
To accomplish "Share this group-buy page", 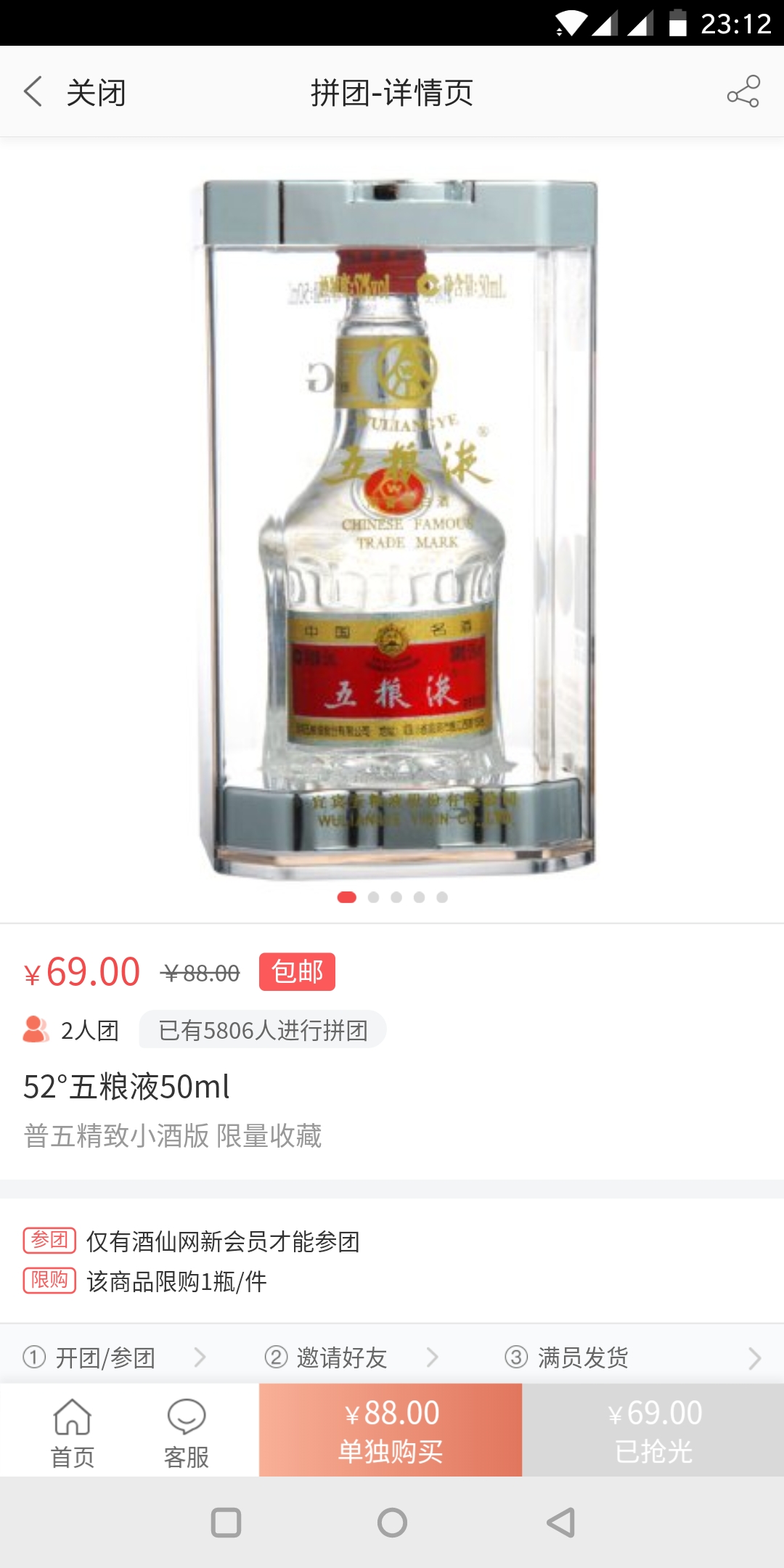I will [743, 92].
